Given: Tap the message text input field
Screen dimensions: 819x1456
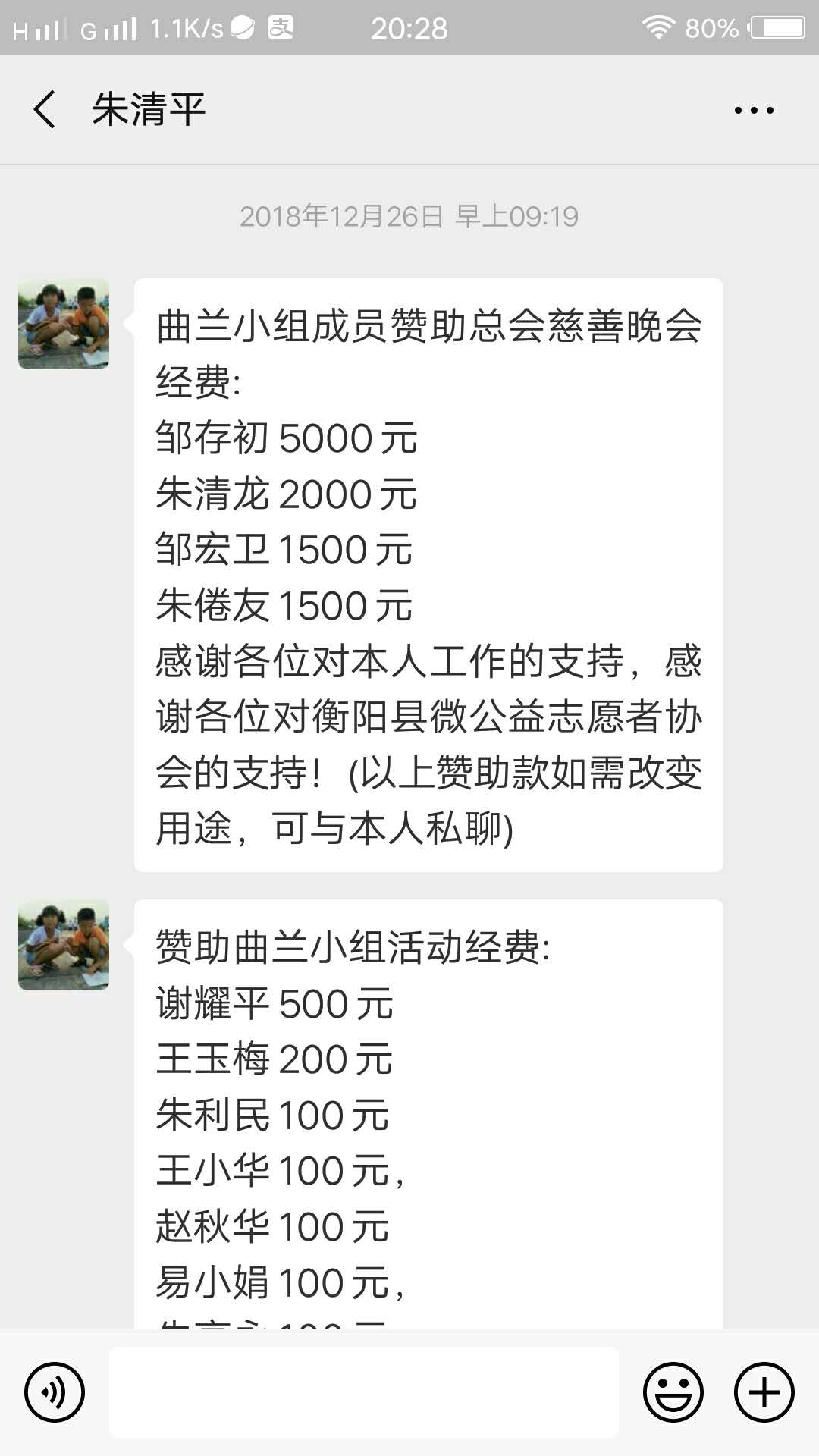Looking at the screenshot, I should pyautogui.click(x=364, y=1392).
